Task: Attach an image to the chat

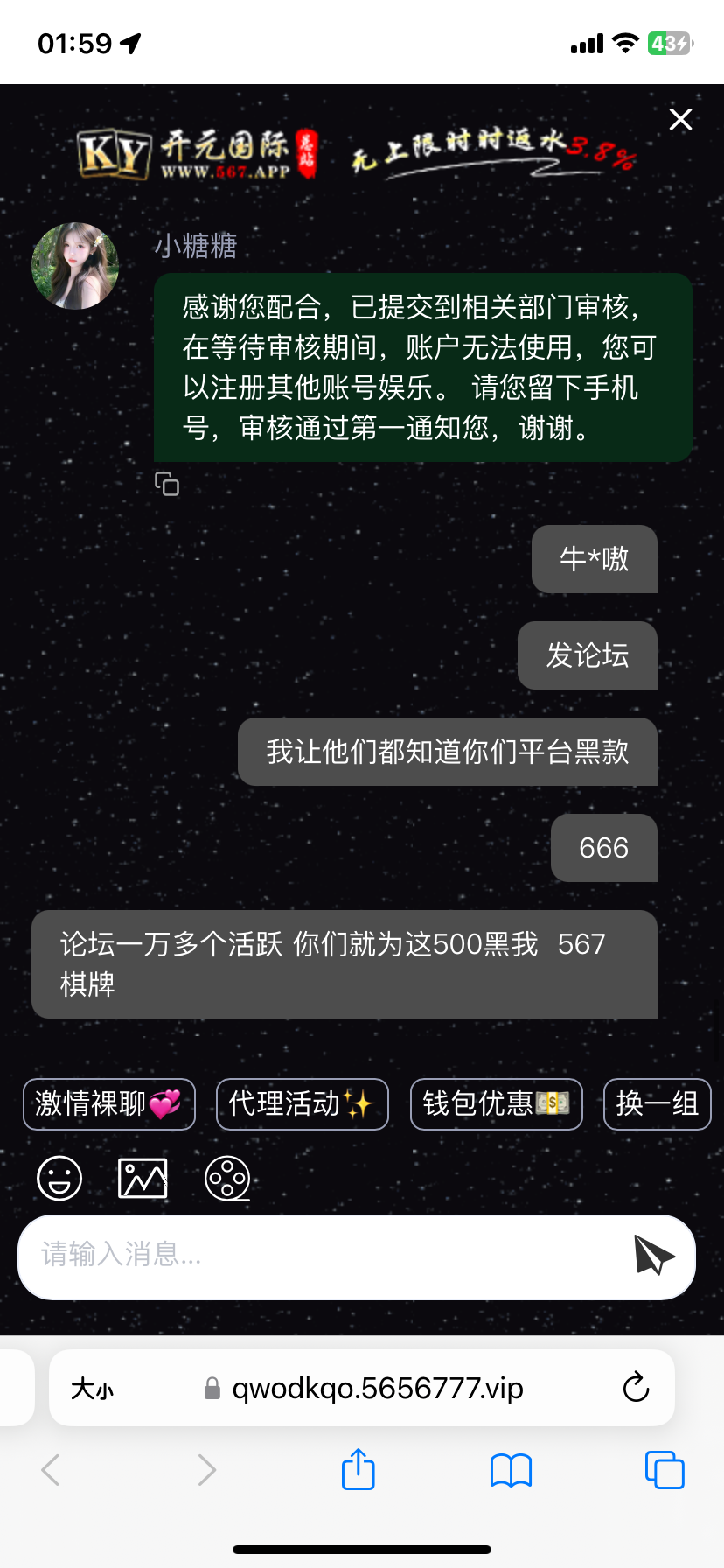Action: [x=143, y=1178]
